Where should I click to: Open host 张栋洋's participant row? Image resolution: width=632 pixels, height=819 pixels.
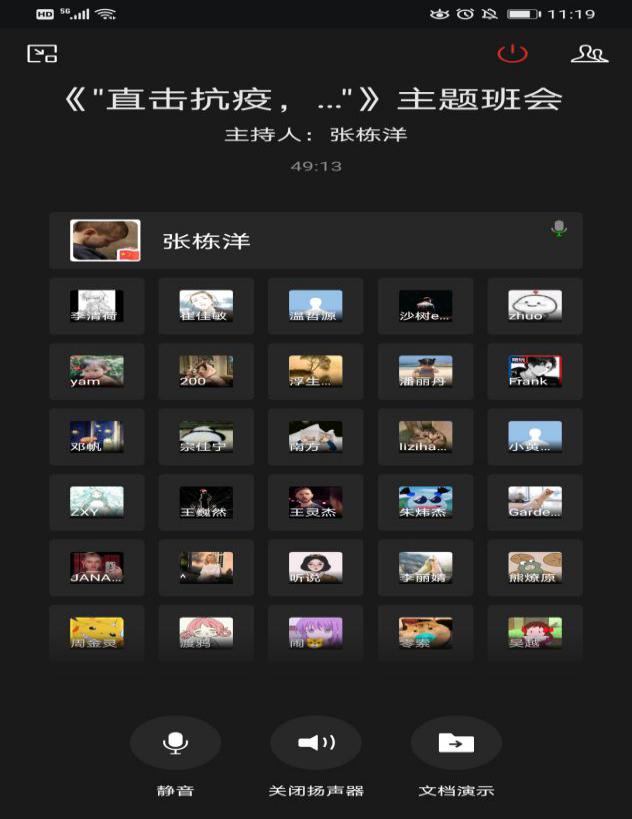[x=315, y=241]
